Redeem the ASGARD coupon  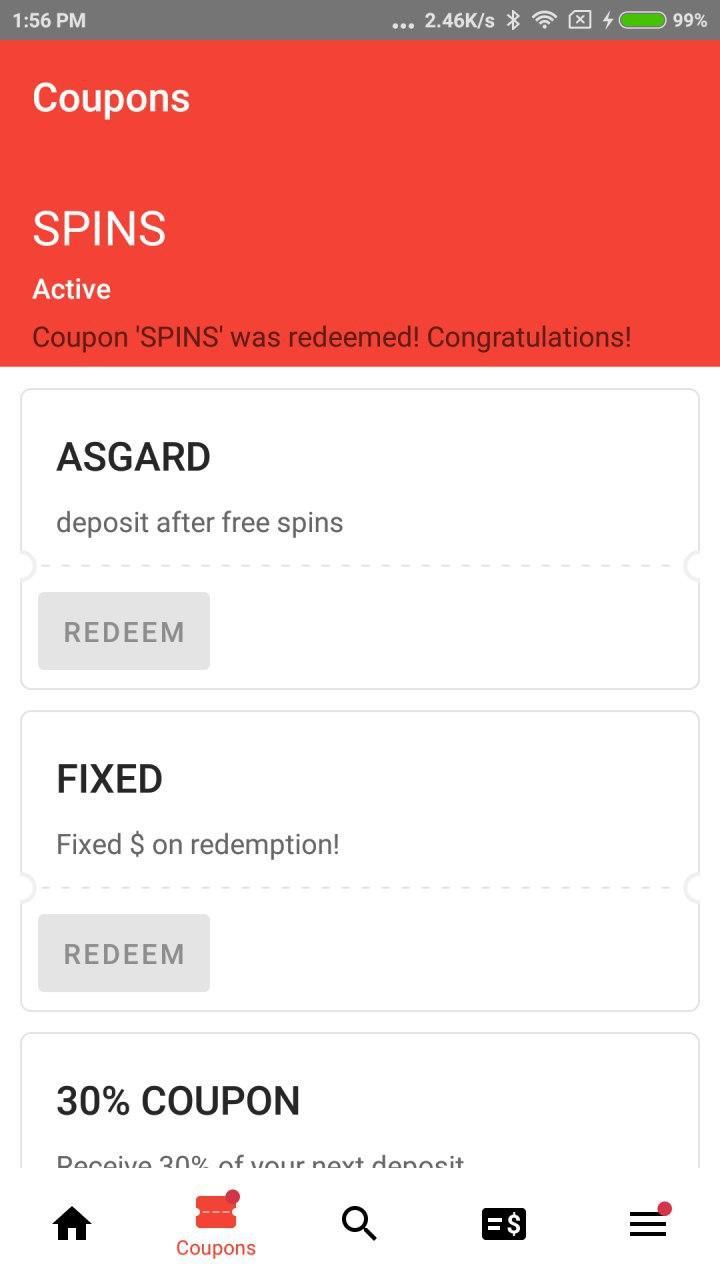pos(124,631)
